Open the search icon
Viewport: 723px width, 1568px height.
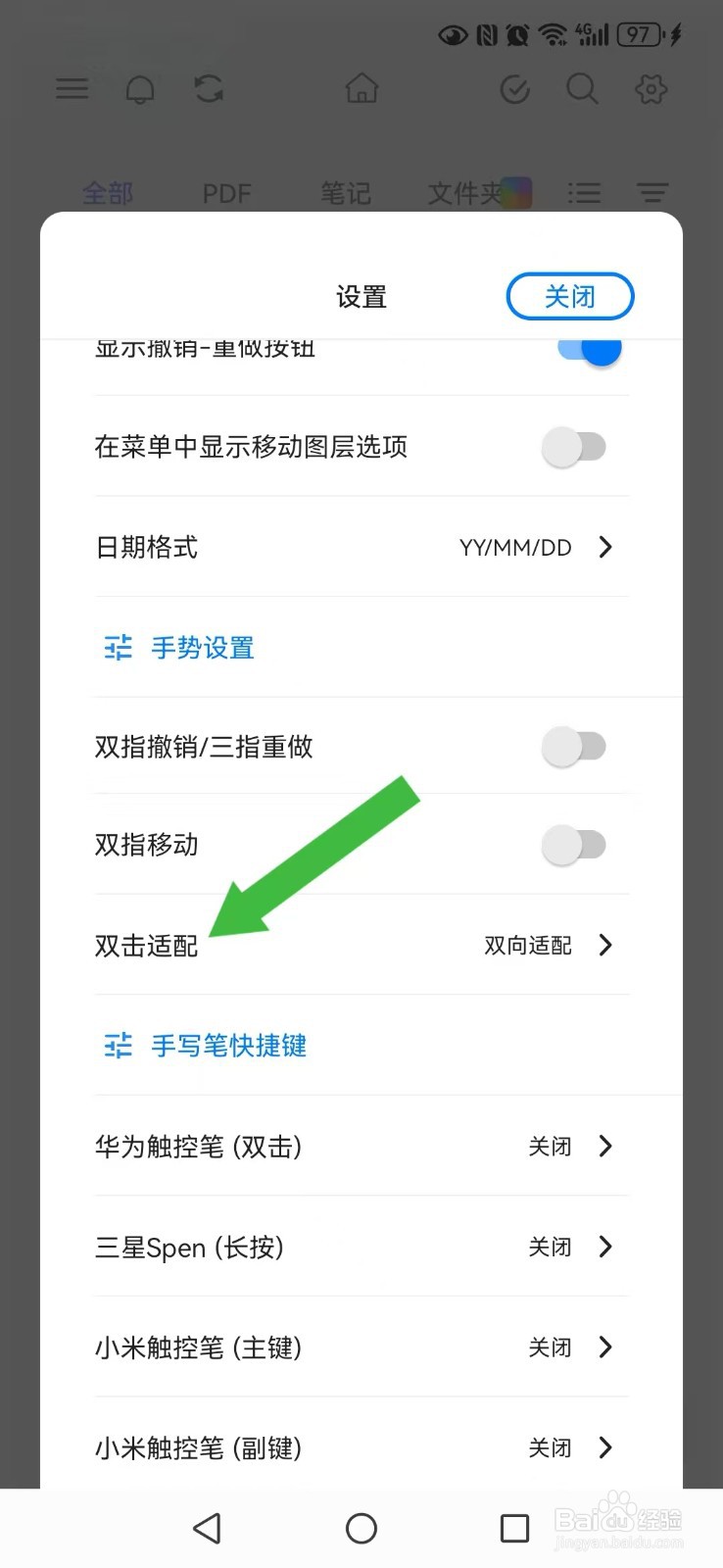[582, 88]
